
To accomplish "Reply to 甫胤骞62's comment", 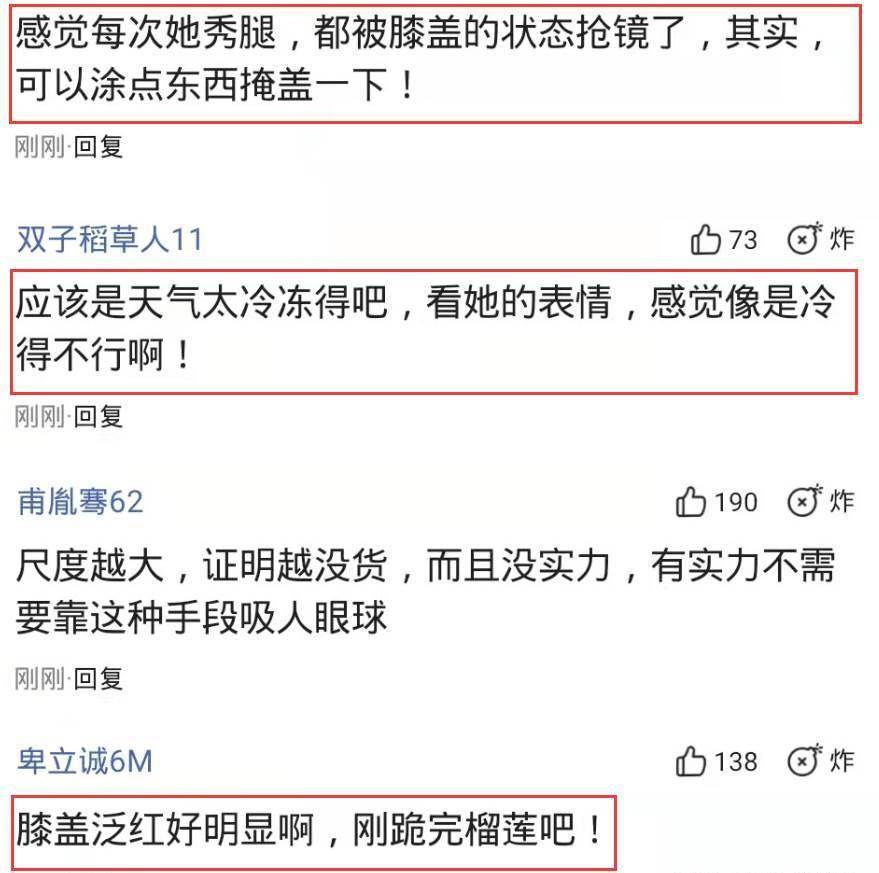I will point(98,680).
